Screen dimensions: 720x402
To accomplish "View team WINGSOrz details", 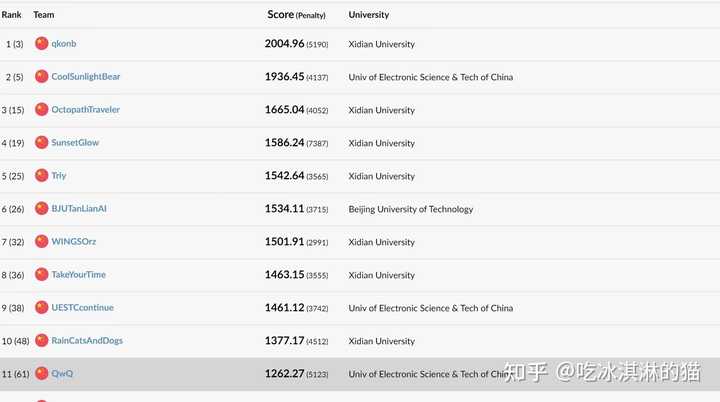I will click(74, 242).
